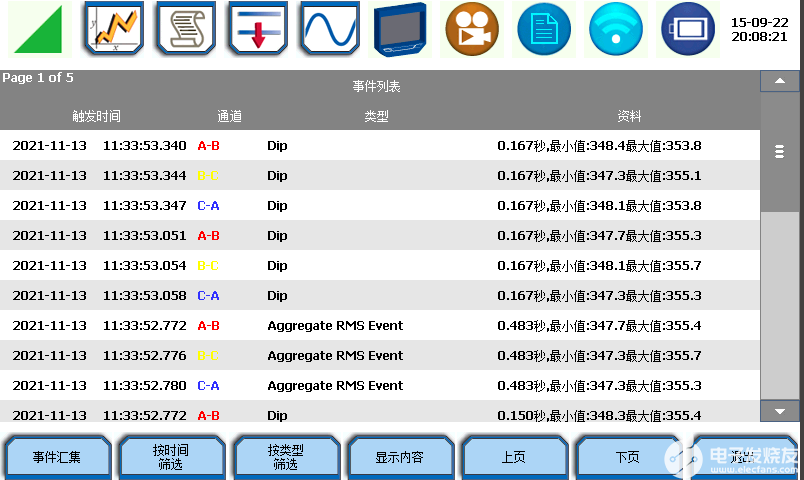Open the trend chart view
Screen dimensions: 804x480
click(112, 29)
